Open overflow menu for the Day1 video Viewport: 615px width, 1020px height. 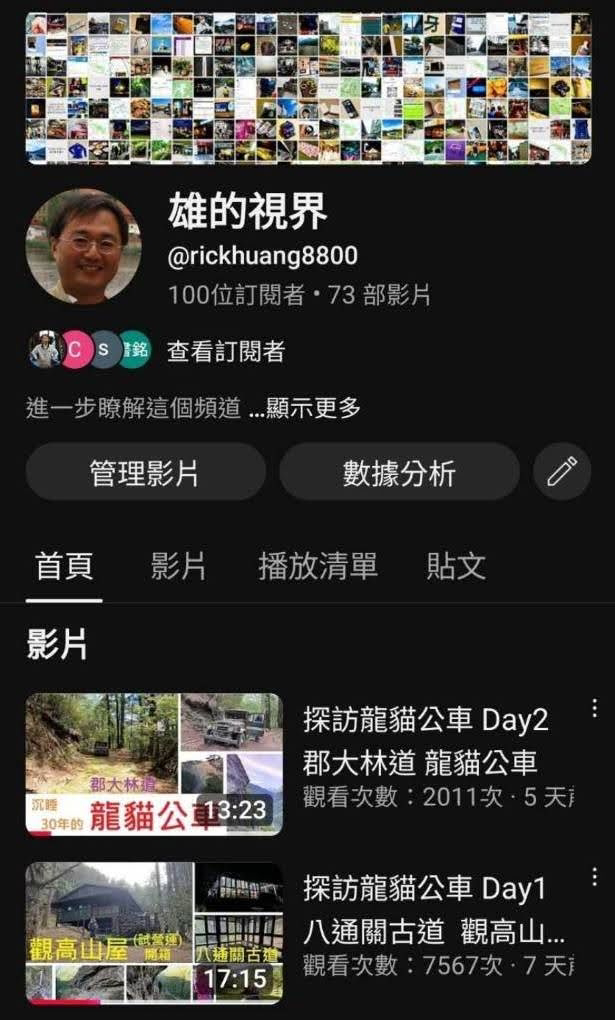(x=594, y=877)
